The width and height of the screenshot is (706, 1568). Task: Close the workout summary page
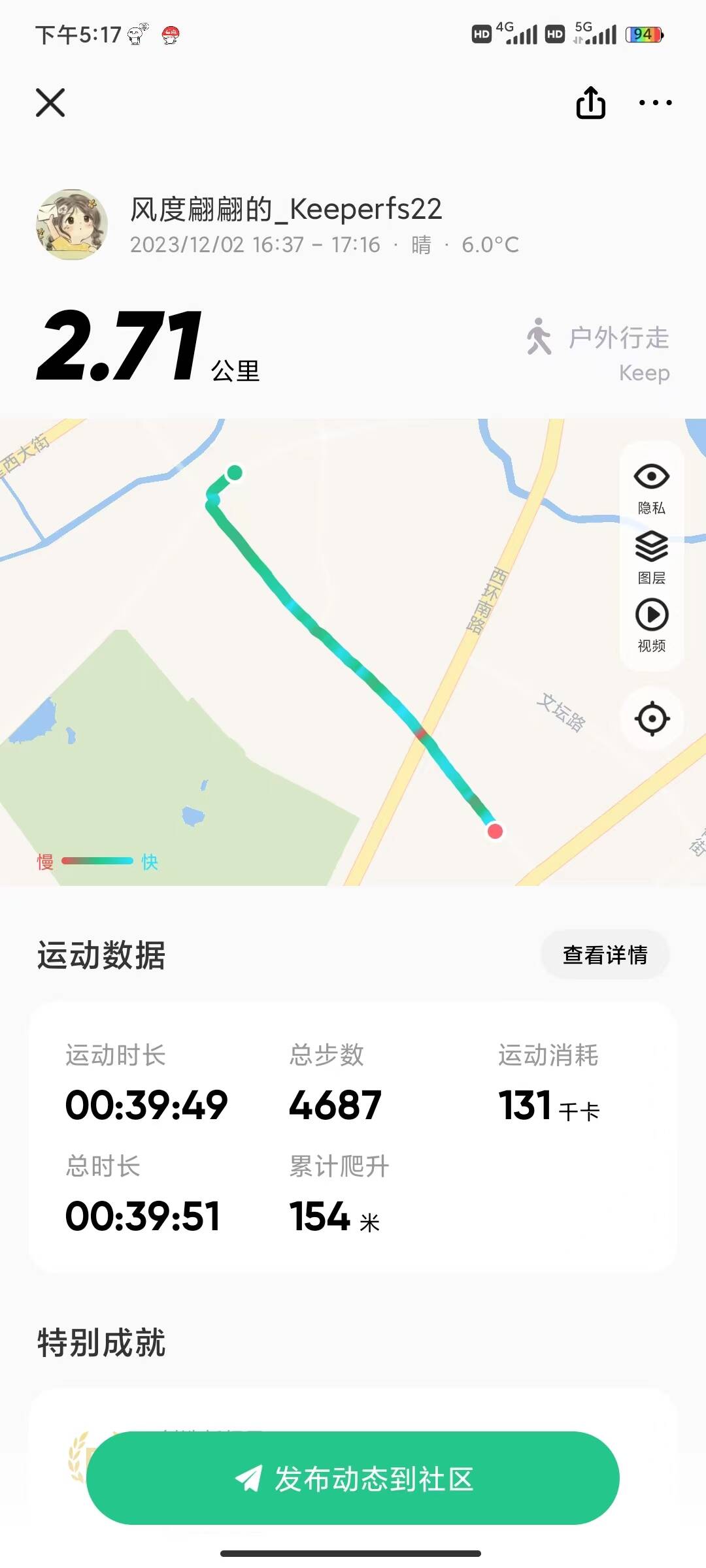(x=50, y=103)
